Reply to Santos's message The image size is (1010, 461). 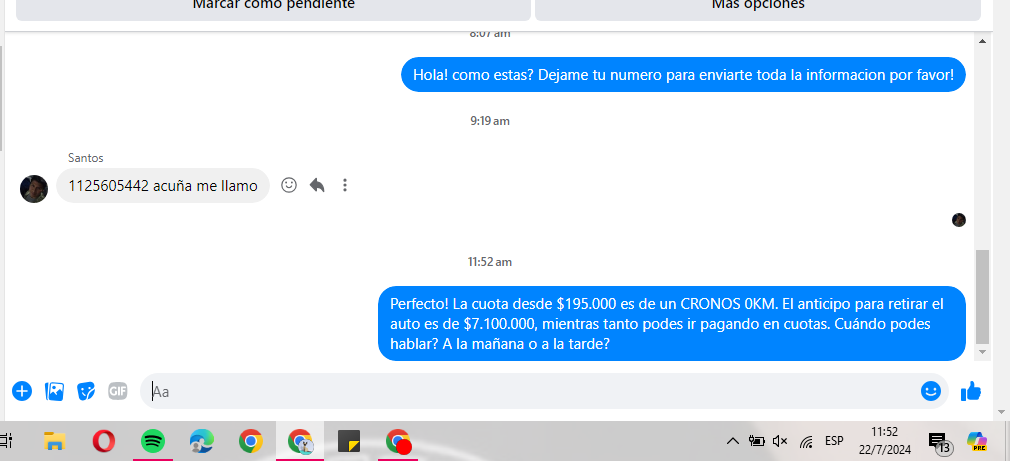[x=317, y=185]
